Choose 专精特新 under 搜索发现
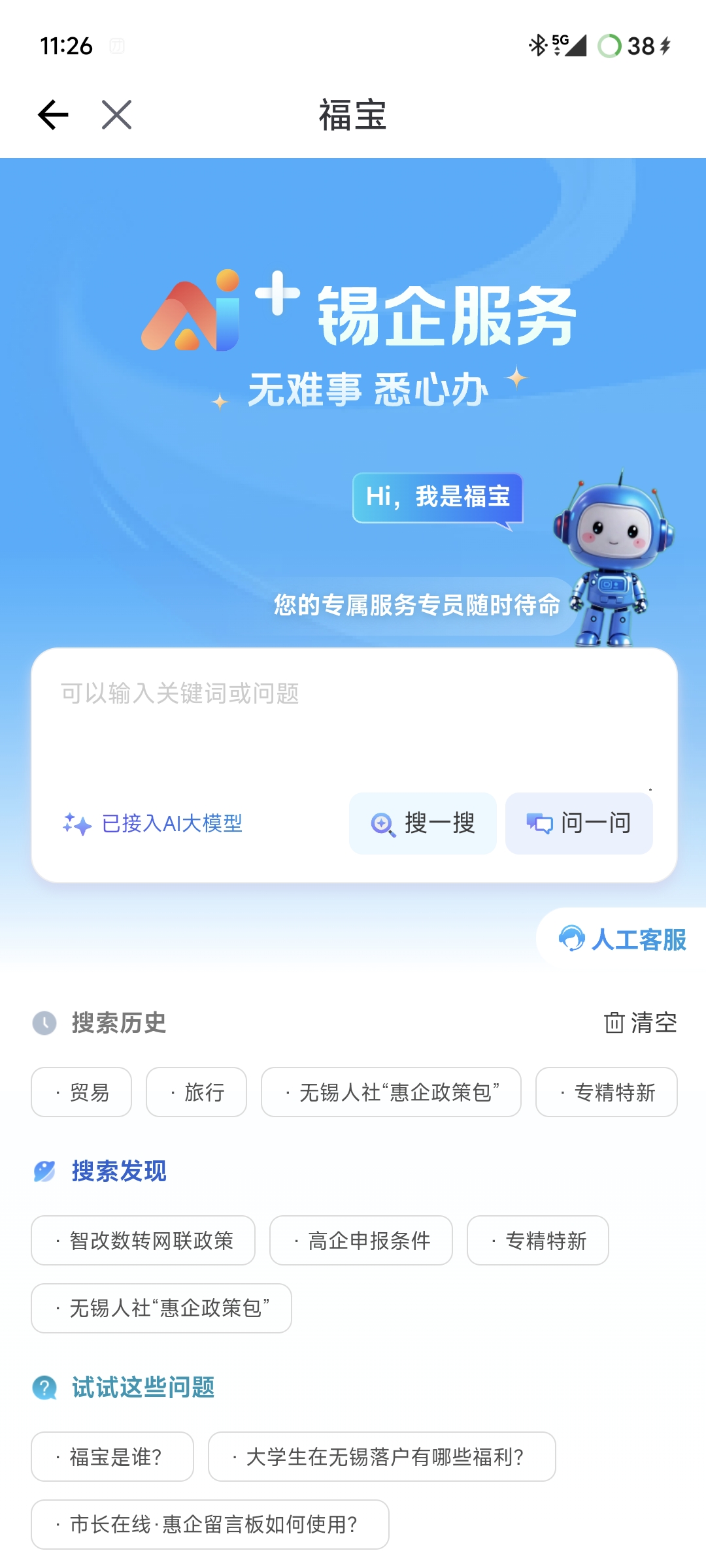 tap(538, 1241)
